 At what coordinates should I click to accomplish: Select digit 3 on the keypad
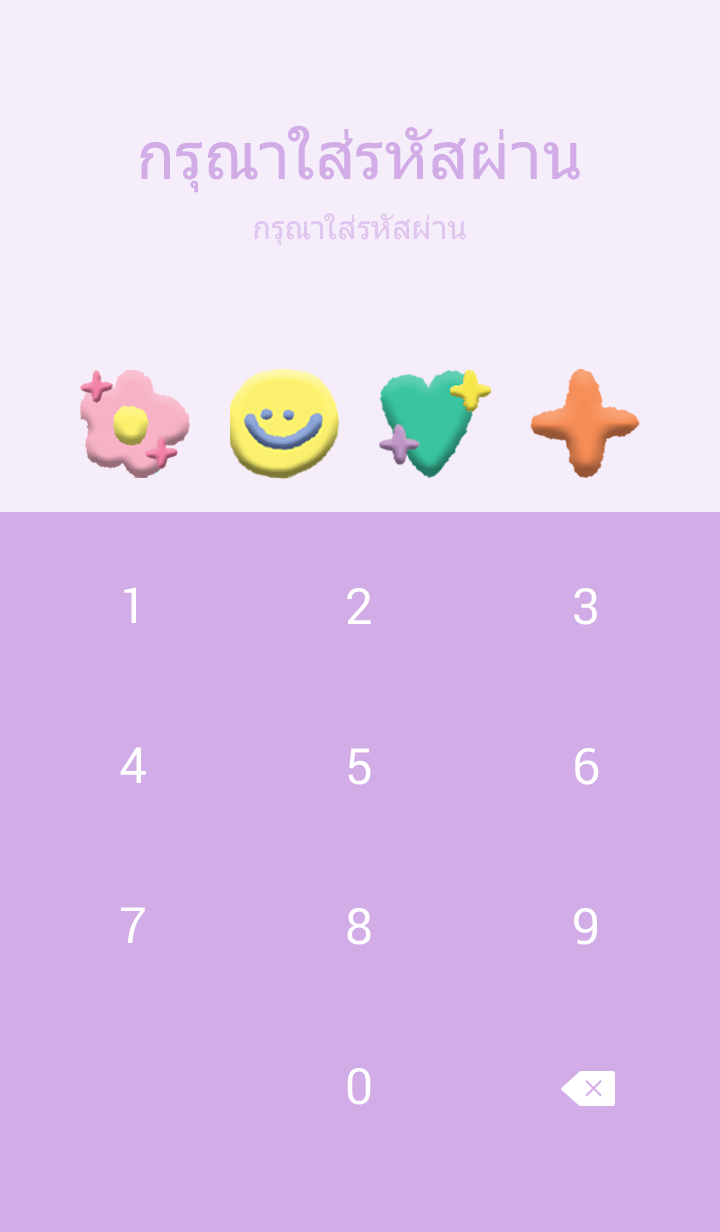[586, 607]
